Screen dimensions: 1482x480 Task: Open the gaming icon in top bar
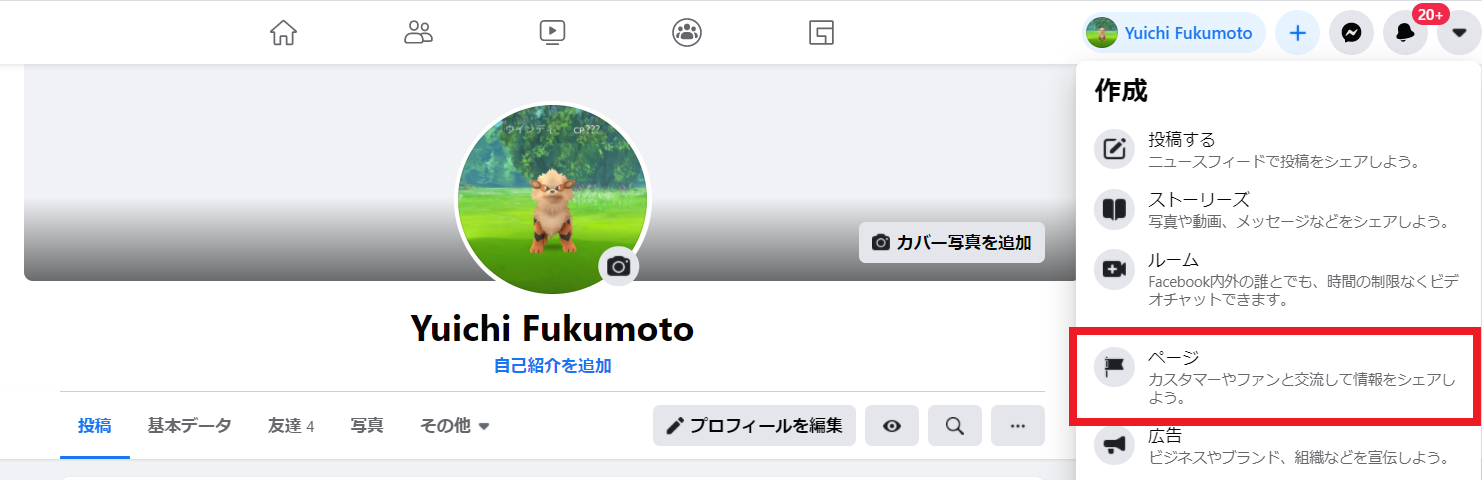(x=821, y=33)
